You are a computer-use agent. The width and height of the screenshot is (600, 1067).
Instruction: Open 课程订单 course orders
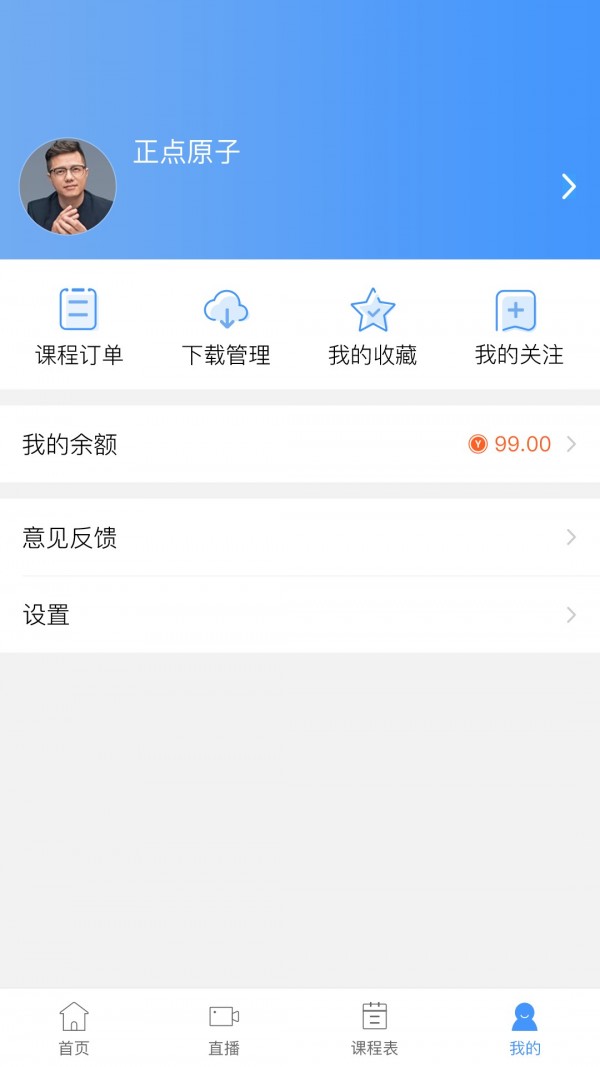[x=79, y=327]
